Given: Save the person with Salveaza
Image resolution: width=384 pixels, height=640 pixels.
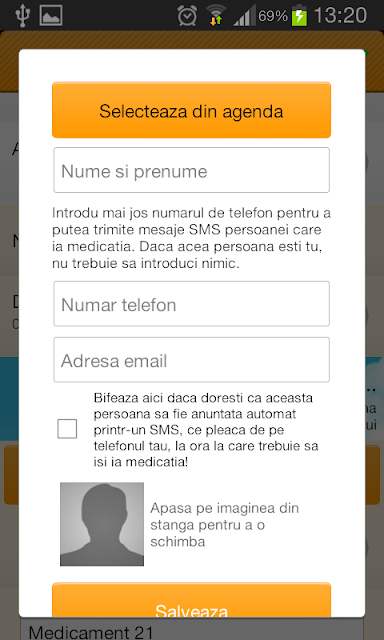Looking at the screenshot, I should click(x=191, y=600).
